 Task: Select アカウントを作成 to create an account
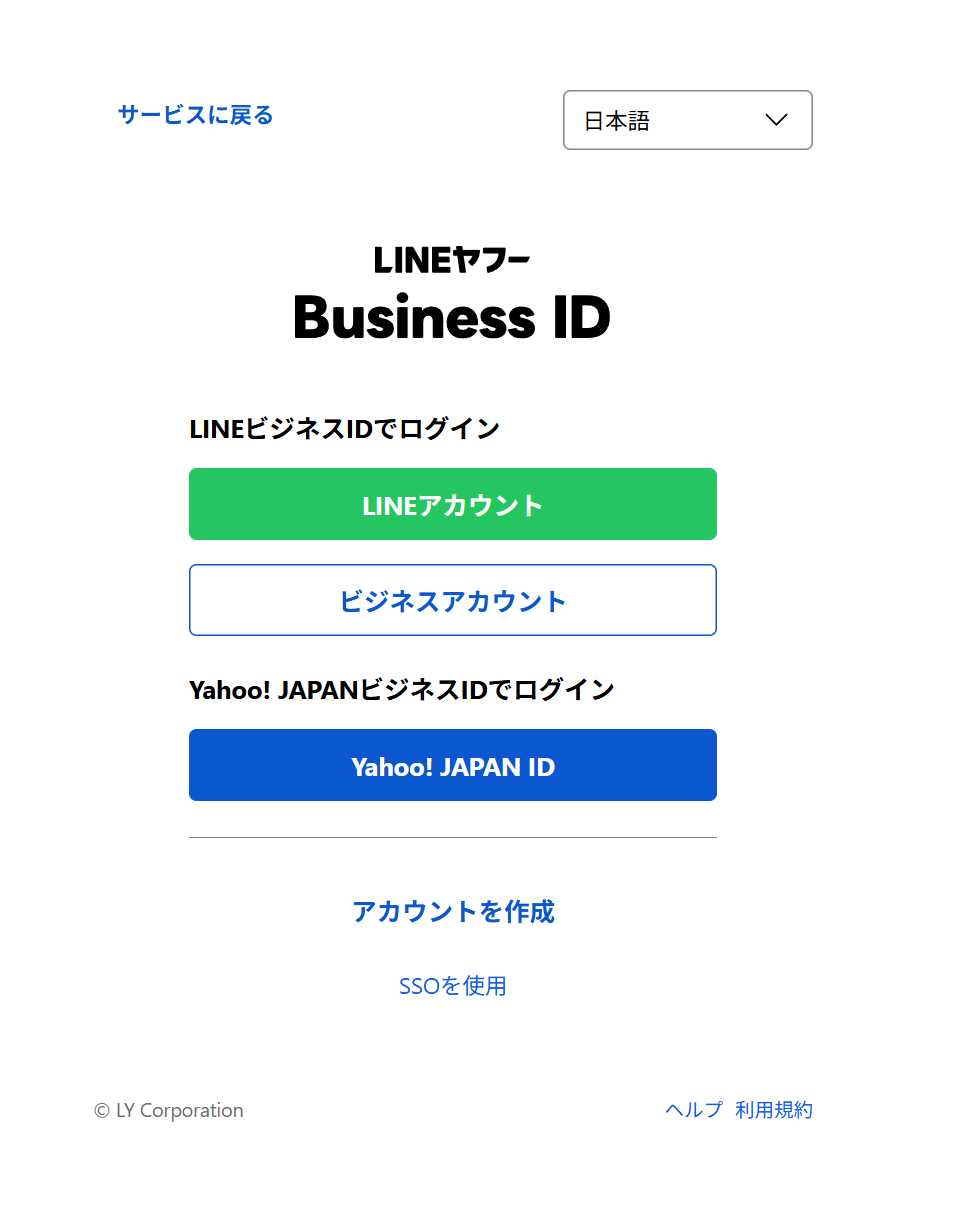coord(453,911)
